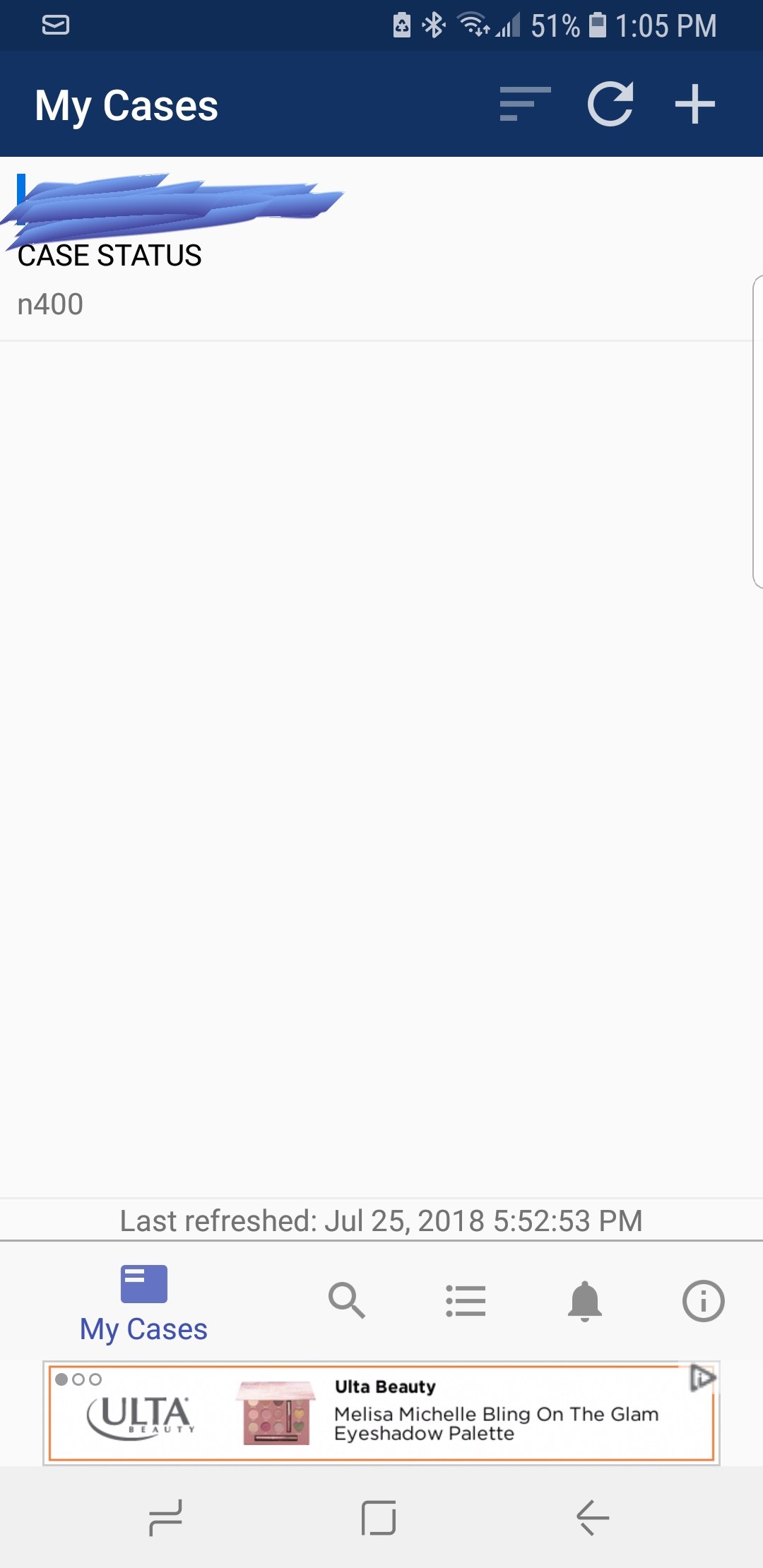The height and width of the screenshot is (1568, 763).
Task: Open the sort options icon
Action: click(525, 104)
